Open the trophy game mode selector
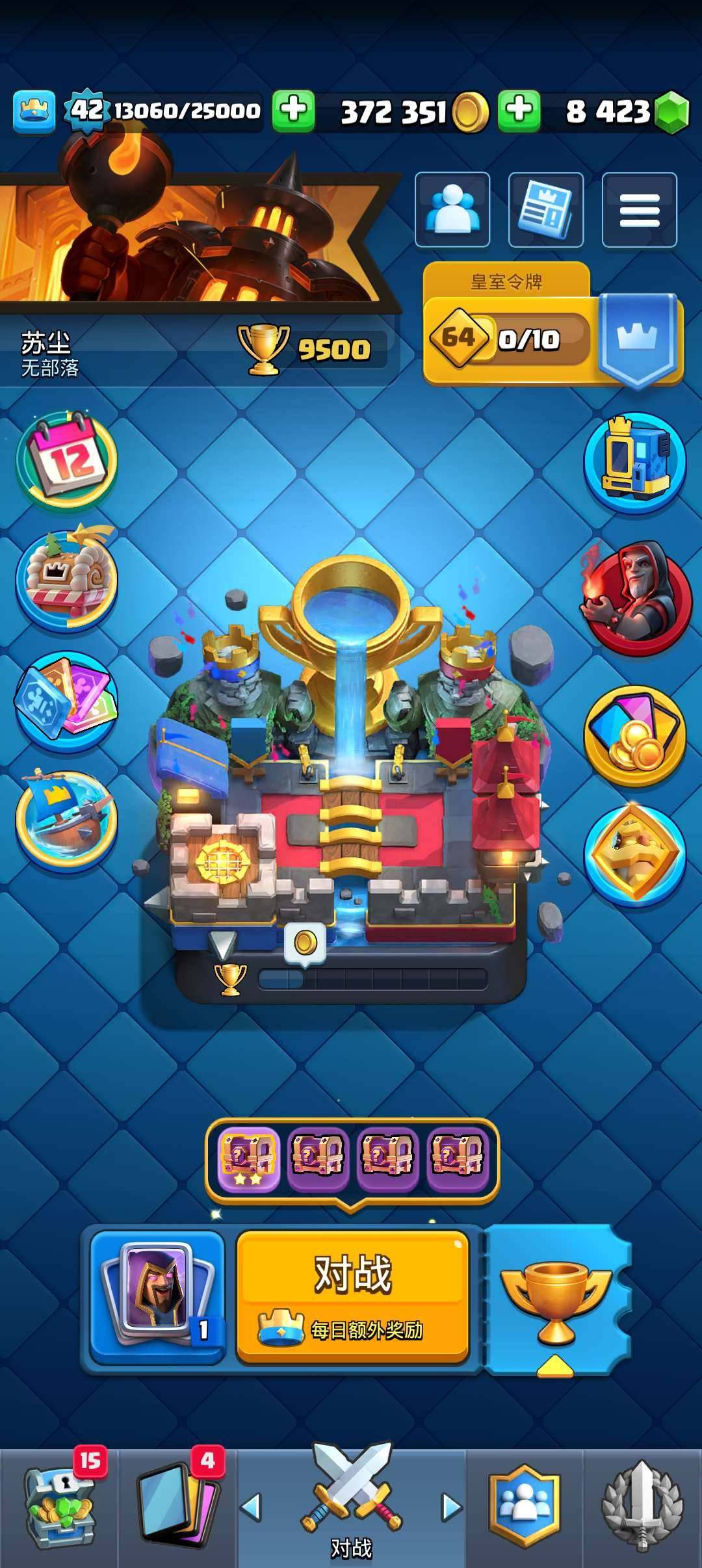Image resolution: width=702 pixels, height=1568 pixels. pyautogui.click(x=556, y=1300)
